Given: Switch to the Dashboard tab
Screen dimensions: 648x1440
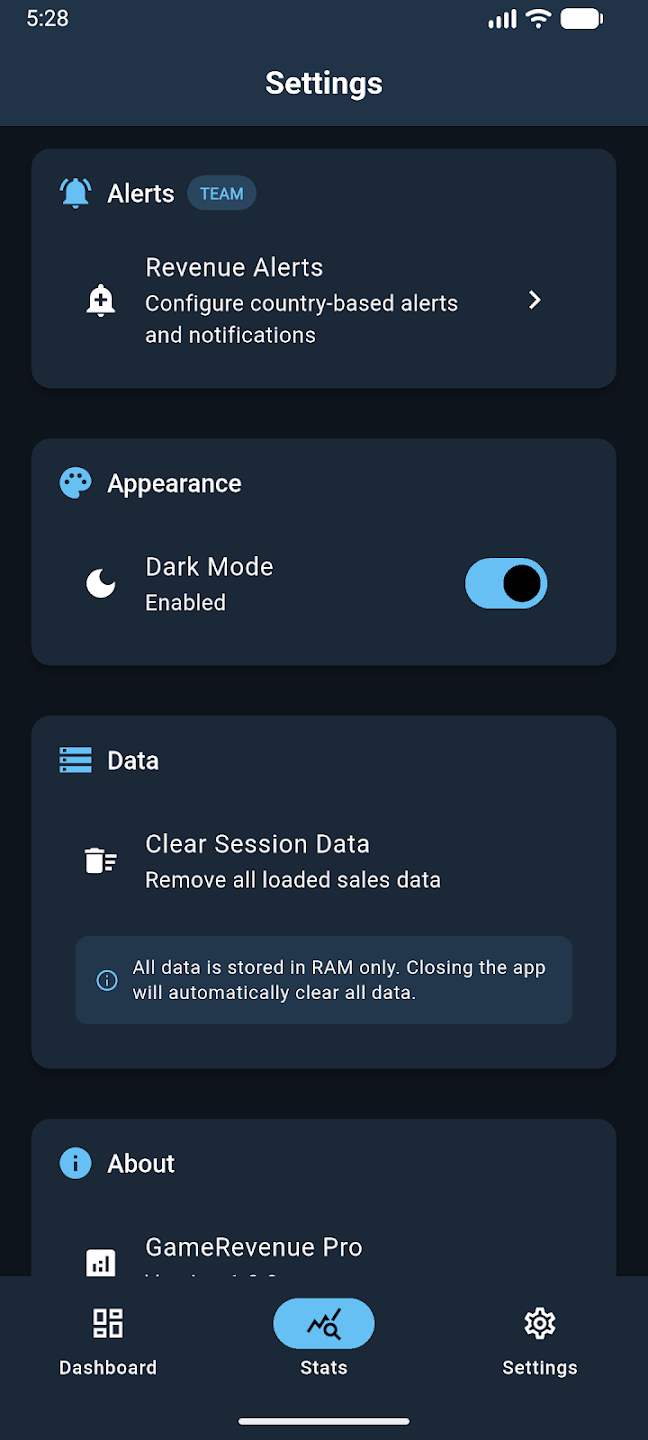Looking at the screenshot, I should click(108, 1341).
